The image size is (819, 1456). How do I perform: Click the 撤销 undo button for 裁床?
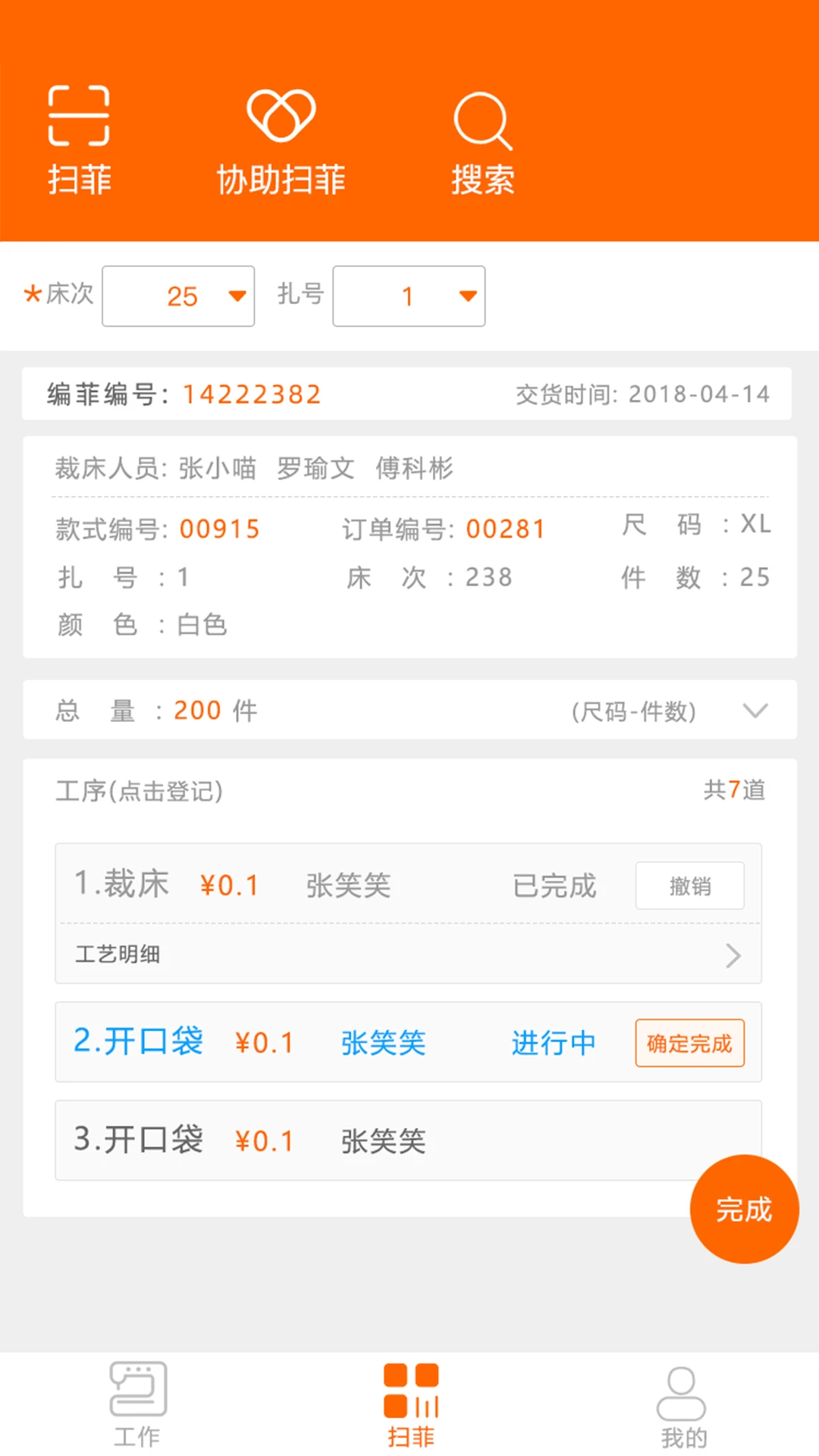pyautogui.click(x=689, y=885)
